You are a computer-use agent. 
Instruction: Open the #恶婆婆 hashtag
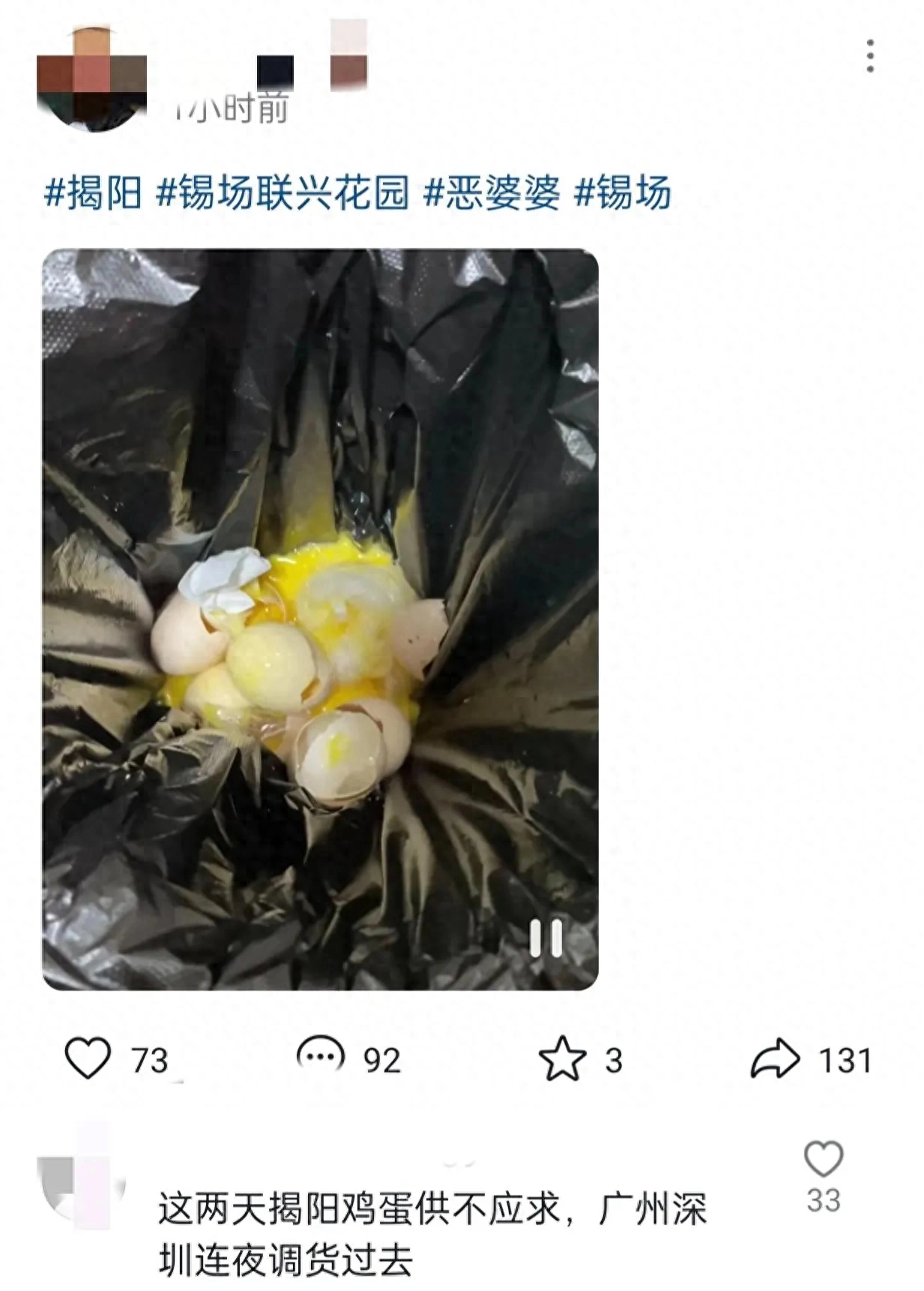(492, 193)
